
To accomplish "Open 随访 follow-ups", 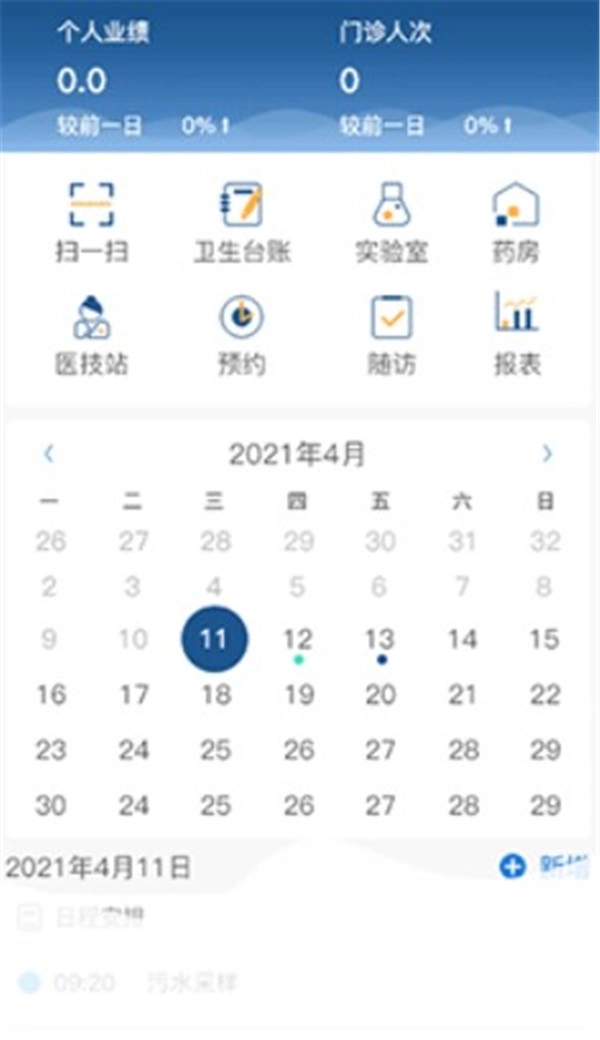I will click(x=391, y=335).
